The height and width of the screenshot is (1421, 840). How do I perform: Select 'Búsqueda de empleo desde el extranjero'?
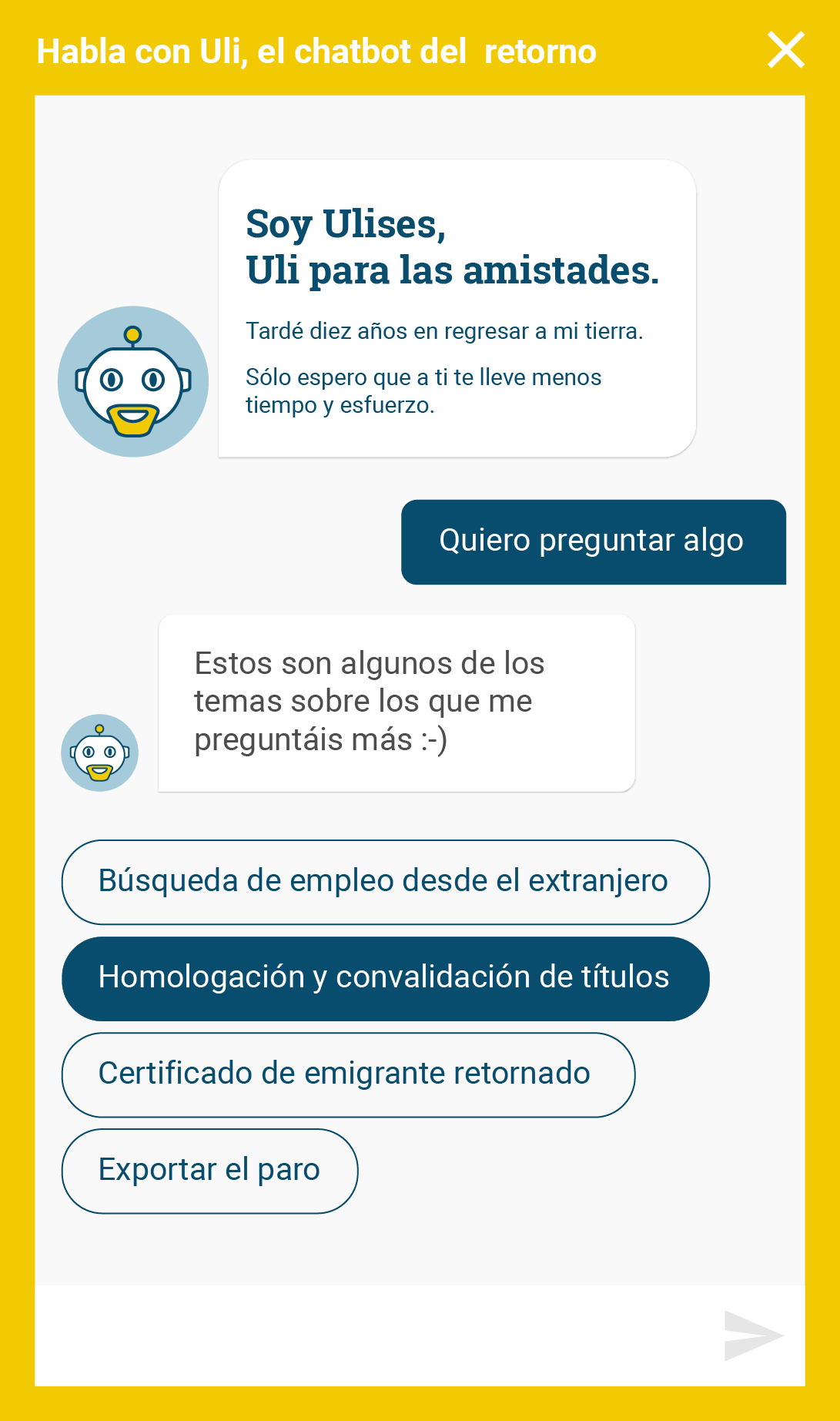pyautogui.click(x=384, y=881)
